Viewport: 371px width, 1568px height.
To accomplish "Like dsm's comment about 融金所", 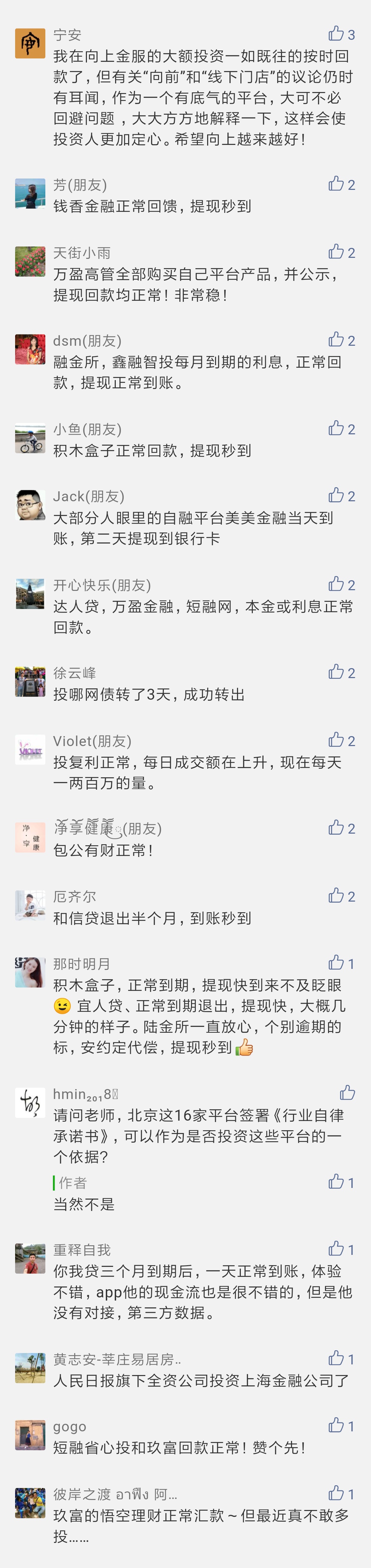I will click(336, 340).
